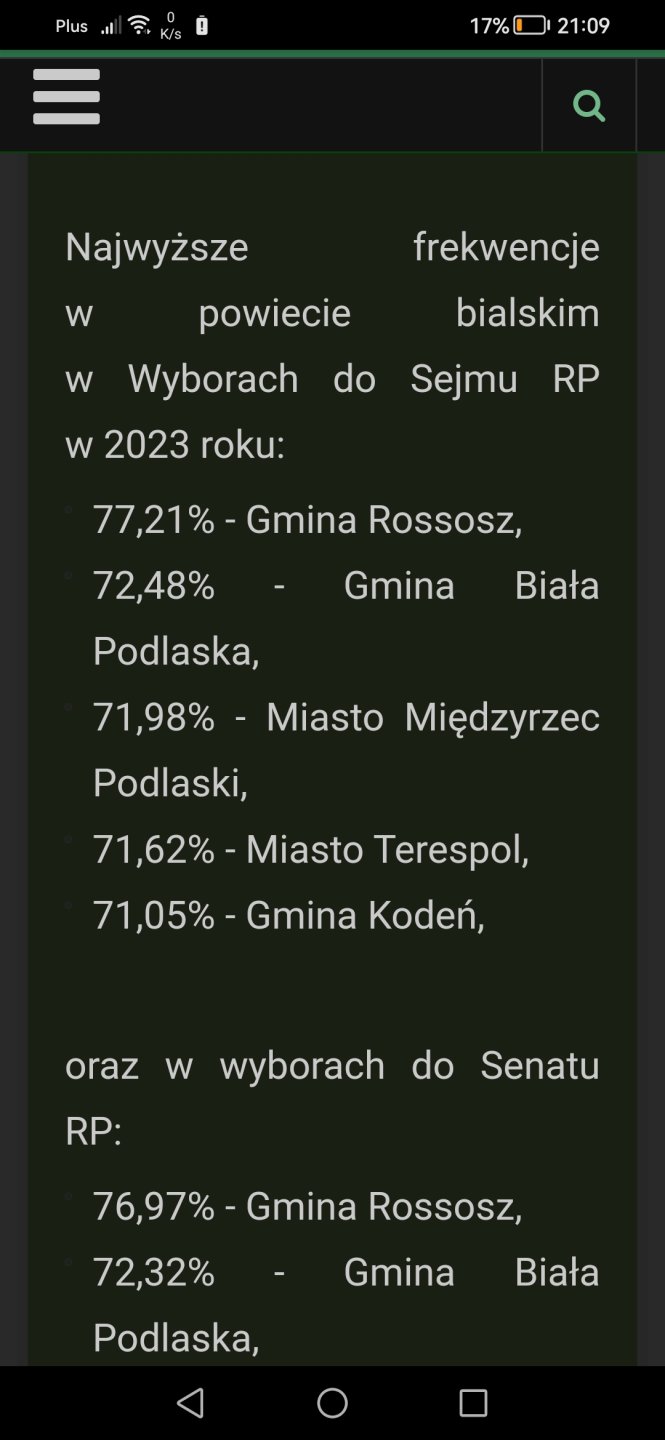Image resolution: width=665 pixels, height=1440 pixels.
Task: Open the site search
Action: [589, 105]
